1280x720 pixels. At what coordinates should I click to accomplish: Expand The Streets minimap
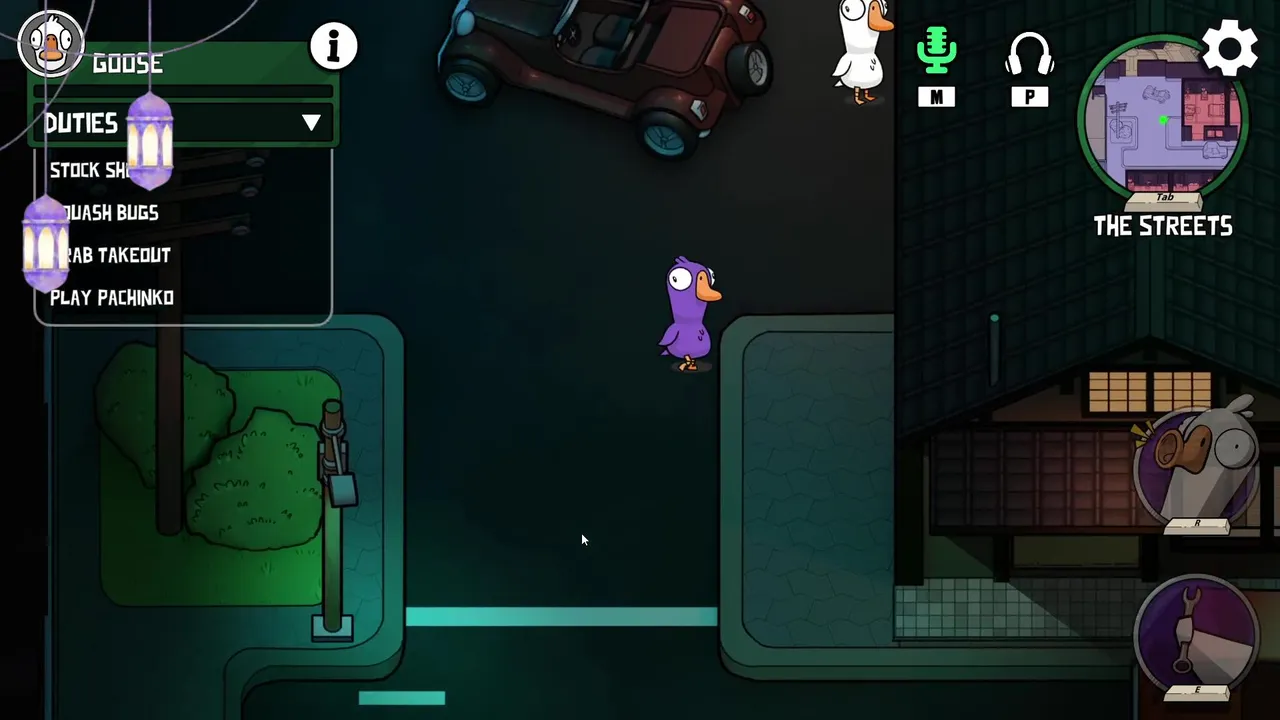point(1163,117)
